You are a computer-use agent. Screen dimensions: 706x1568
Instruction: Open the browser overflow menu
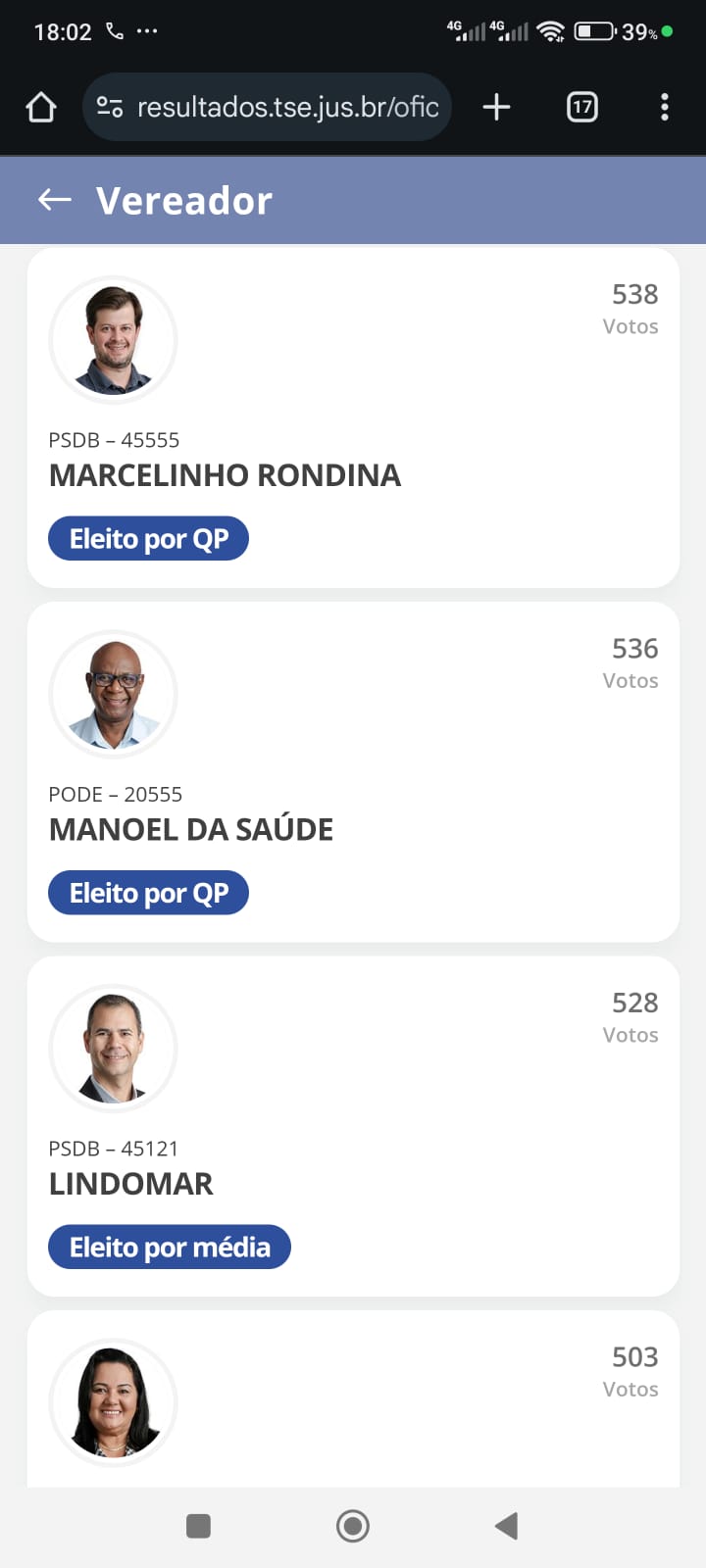click(665, 107)
